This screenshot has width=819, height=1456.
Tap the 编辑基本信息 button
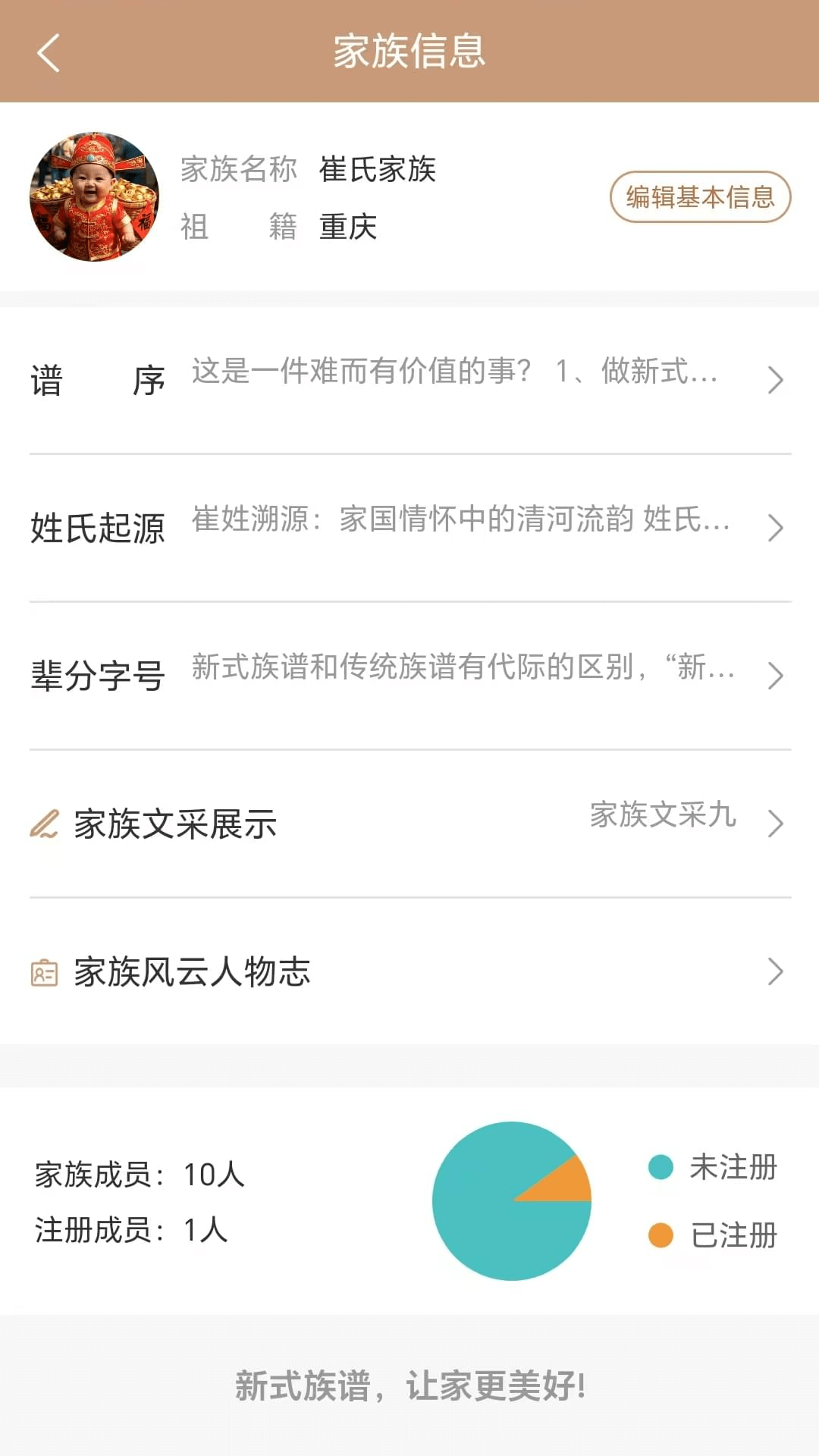click(700, 197)
